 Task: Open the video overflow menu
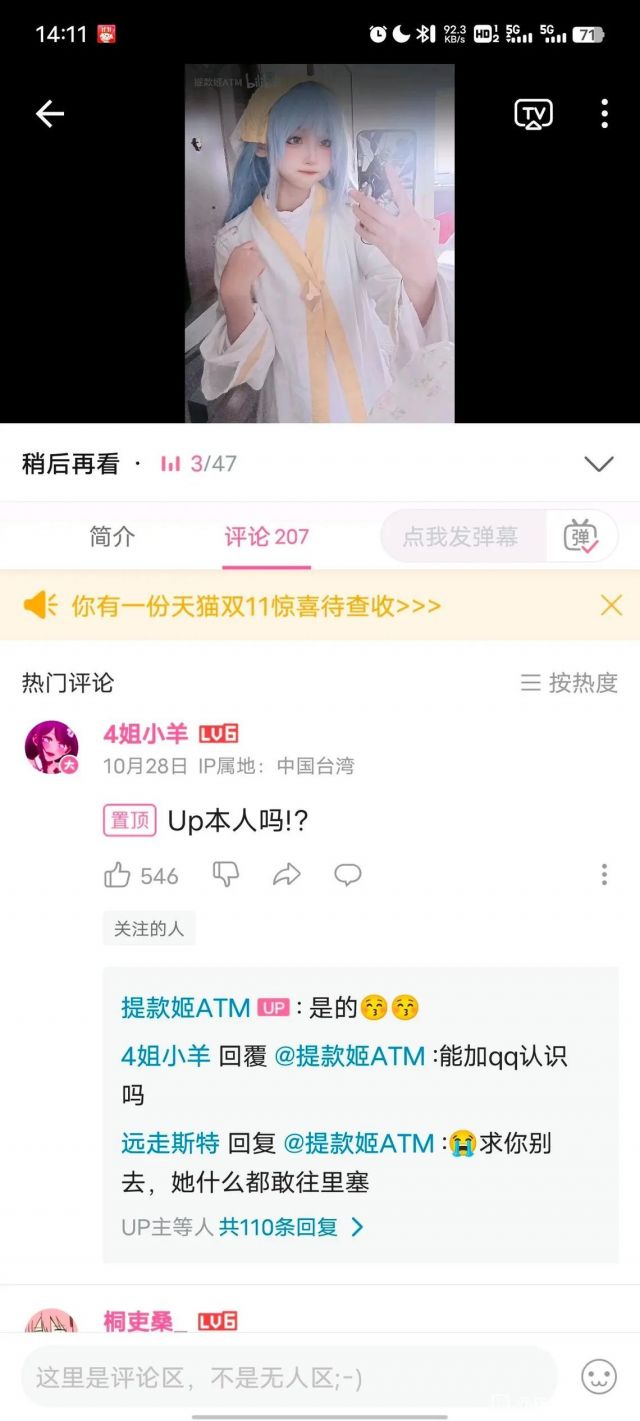(604, 114)
